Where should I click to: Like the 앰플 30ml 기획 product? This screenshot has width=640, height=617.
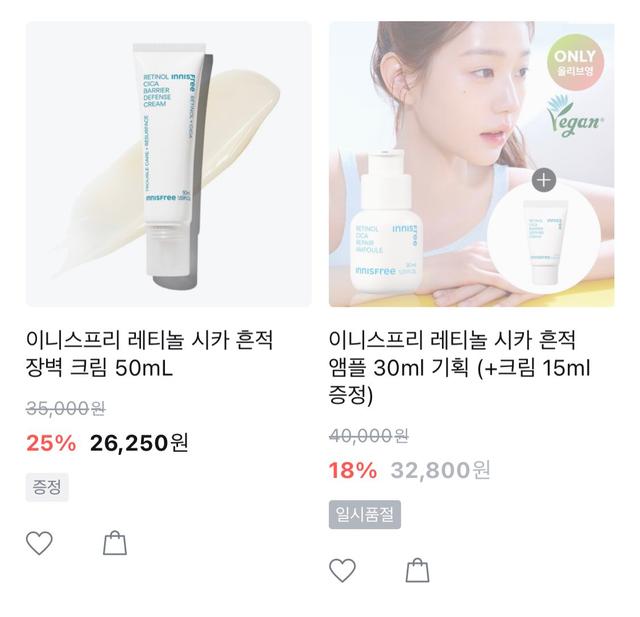point(342,570)
